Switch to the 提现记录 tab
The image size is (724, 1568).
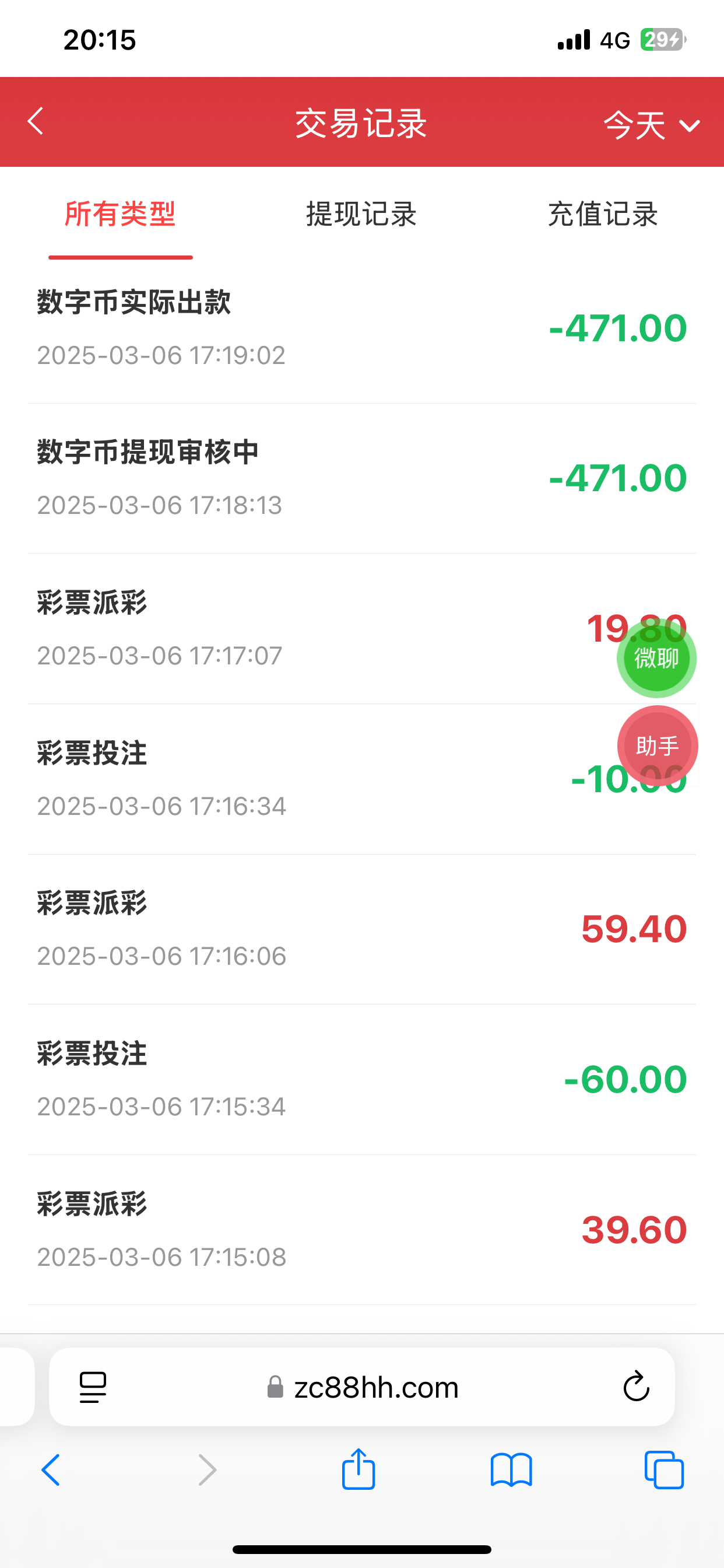pos(361,214)
